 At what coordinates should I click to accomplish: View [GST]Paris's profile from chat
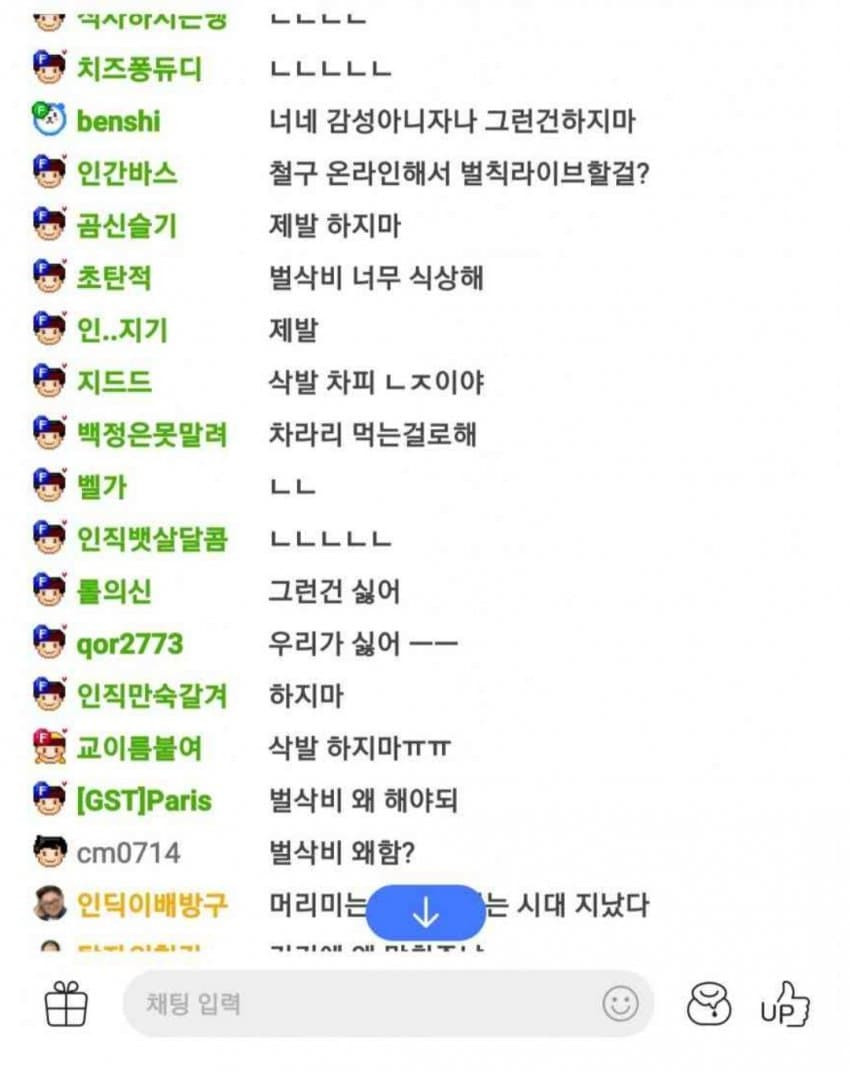(144, 800)
